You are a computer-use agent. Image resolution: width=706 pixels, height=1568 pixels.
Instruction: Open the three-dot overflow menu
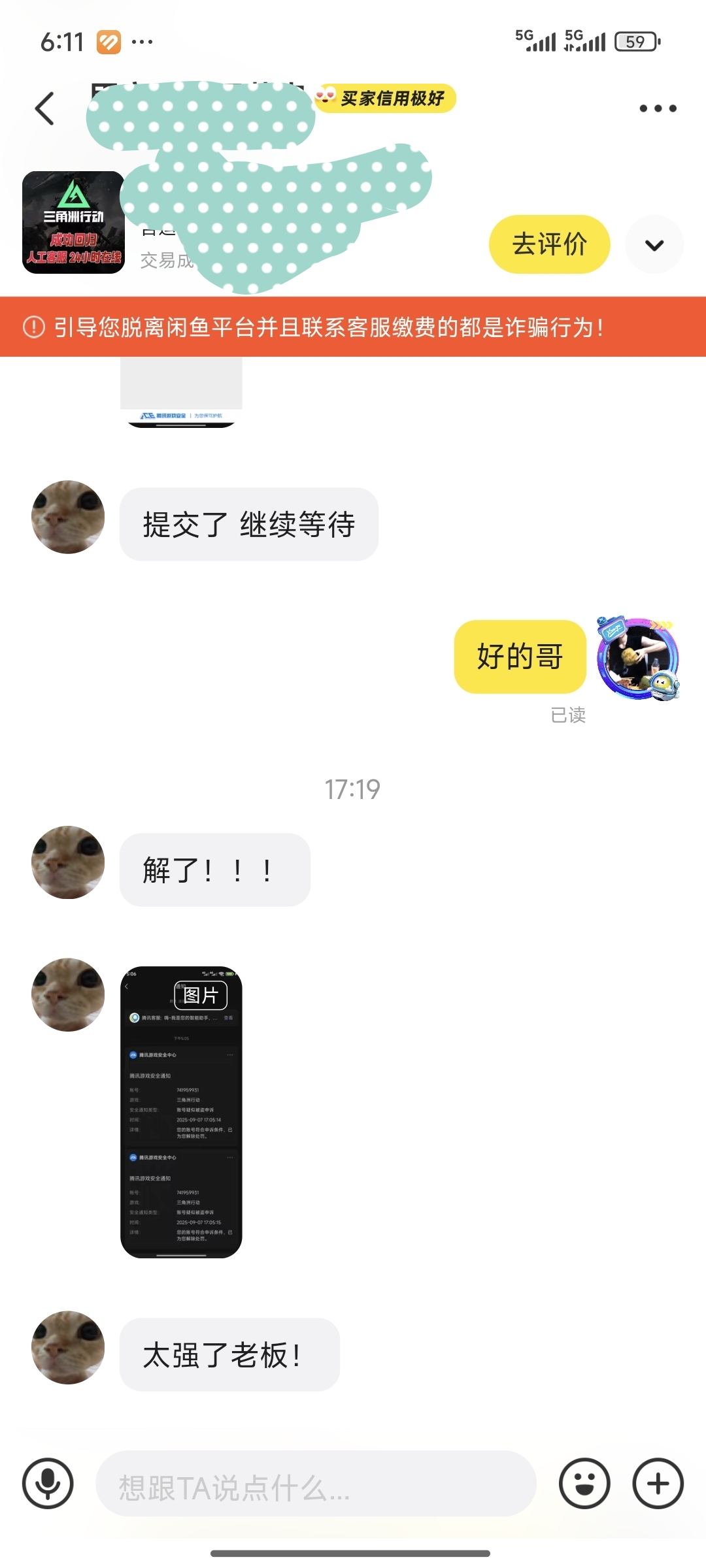click(x=658, y=108)
